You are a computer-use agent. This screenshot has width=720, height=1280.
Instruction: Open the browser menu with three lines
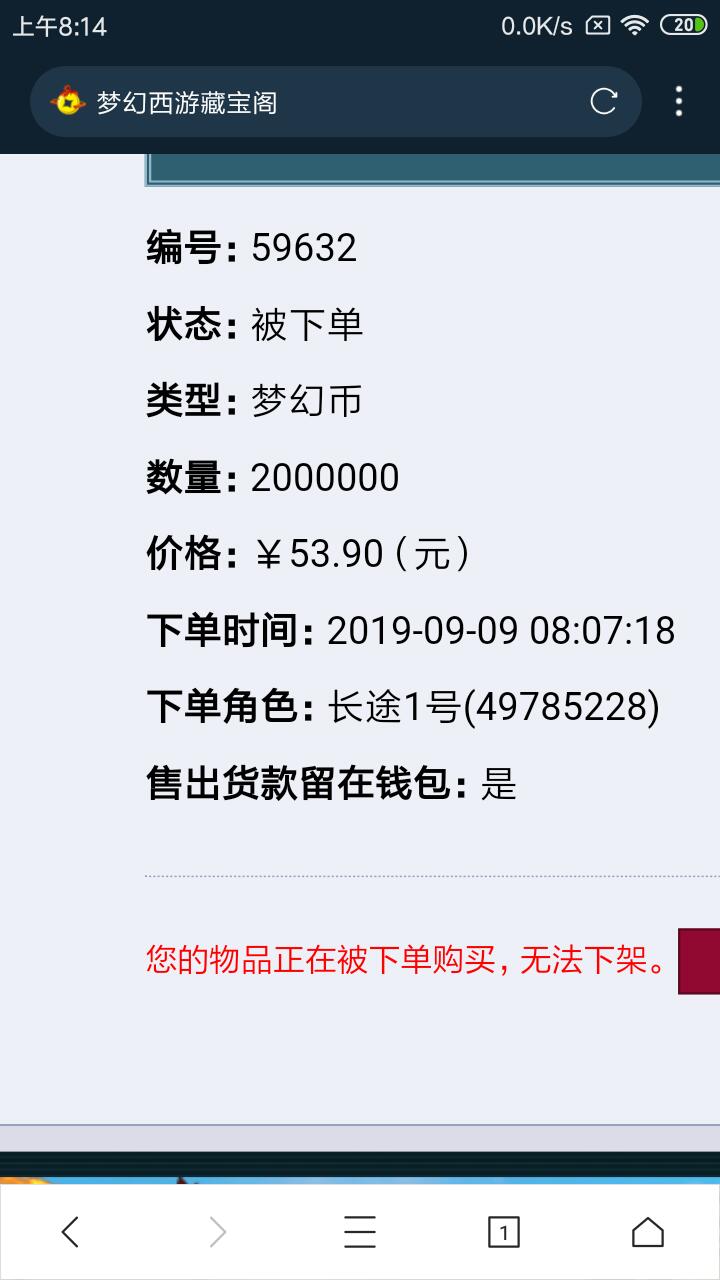[360, 1232]
